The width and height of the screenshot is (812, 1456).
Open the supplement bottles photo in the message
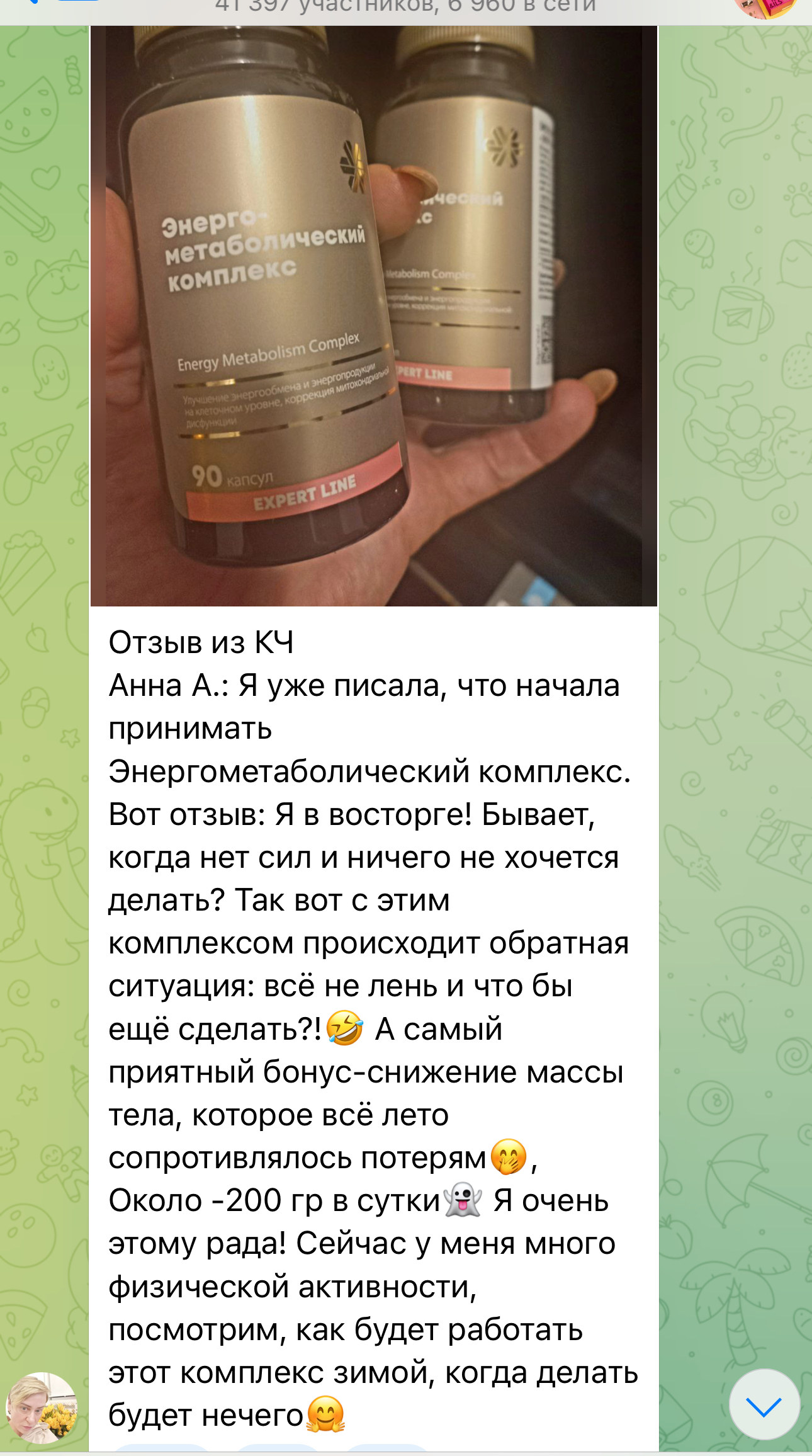point(373,315)
